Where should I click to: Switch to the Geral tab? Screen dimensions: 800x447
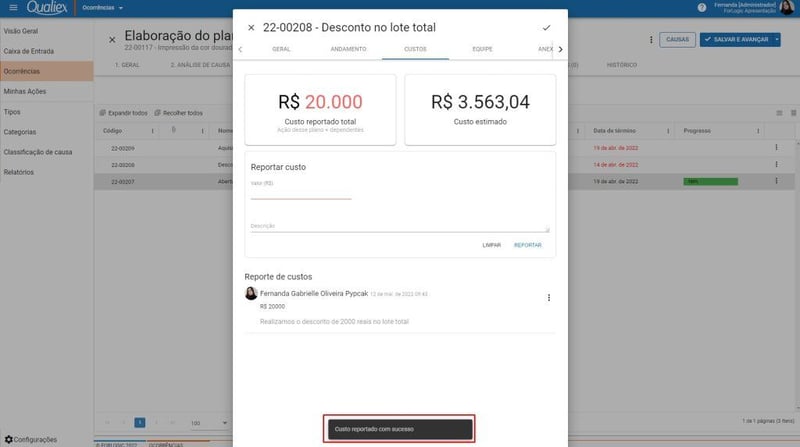pos(281,49)
